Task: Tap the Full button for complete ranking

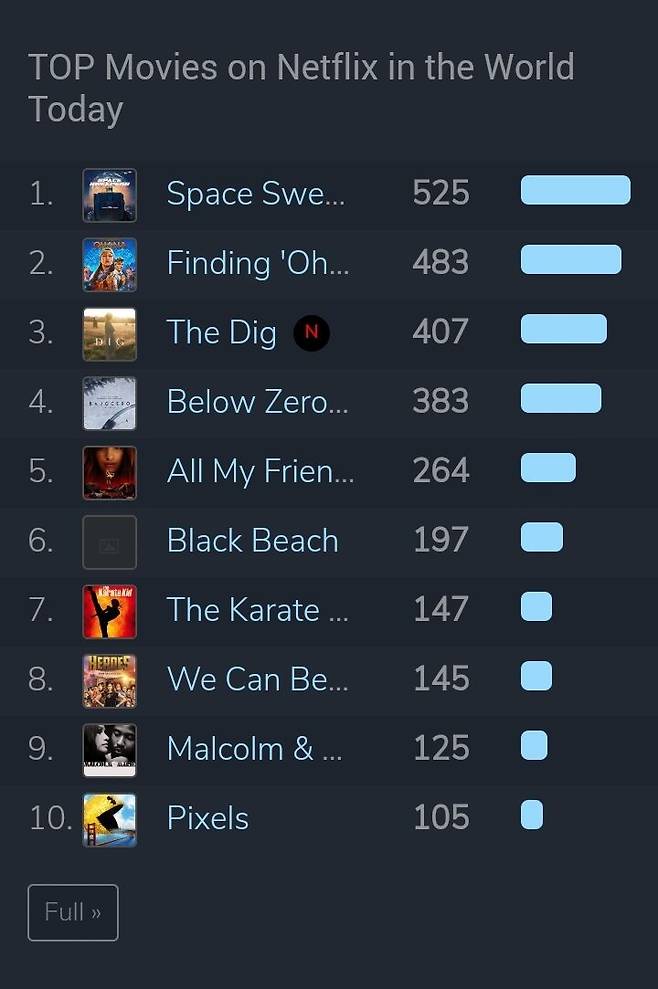Action: pyautogui.click(x=73, y=912)
